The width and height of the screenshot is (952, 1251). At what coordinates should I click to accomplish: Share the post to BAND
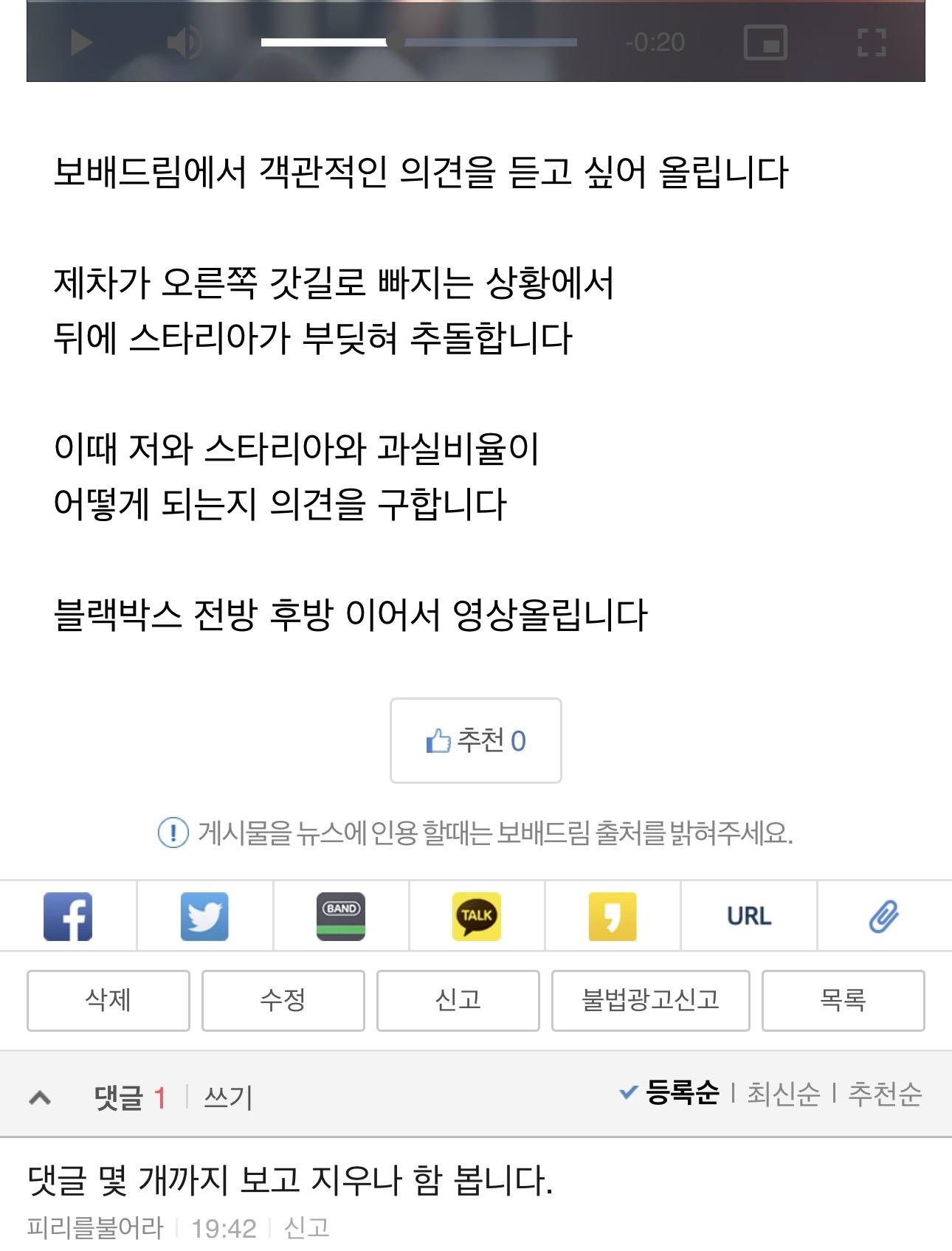click(x=341, y=916)
